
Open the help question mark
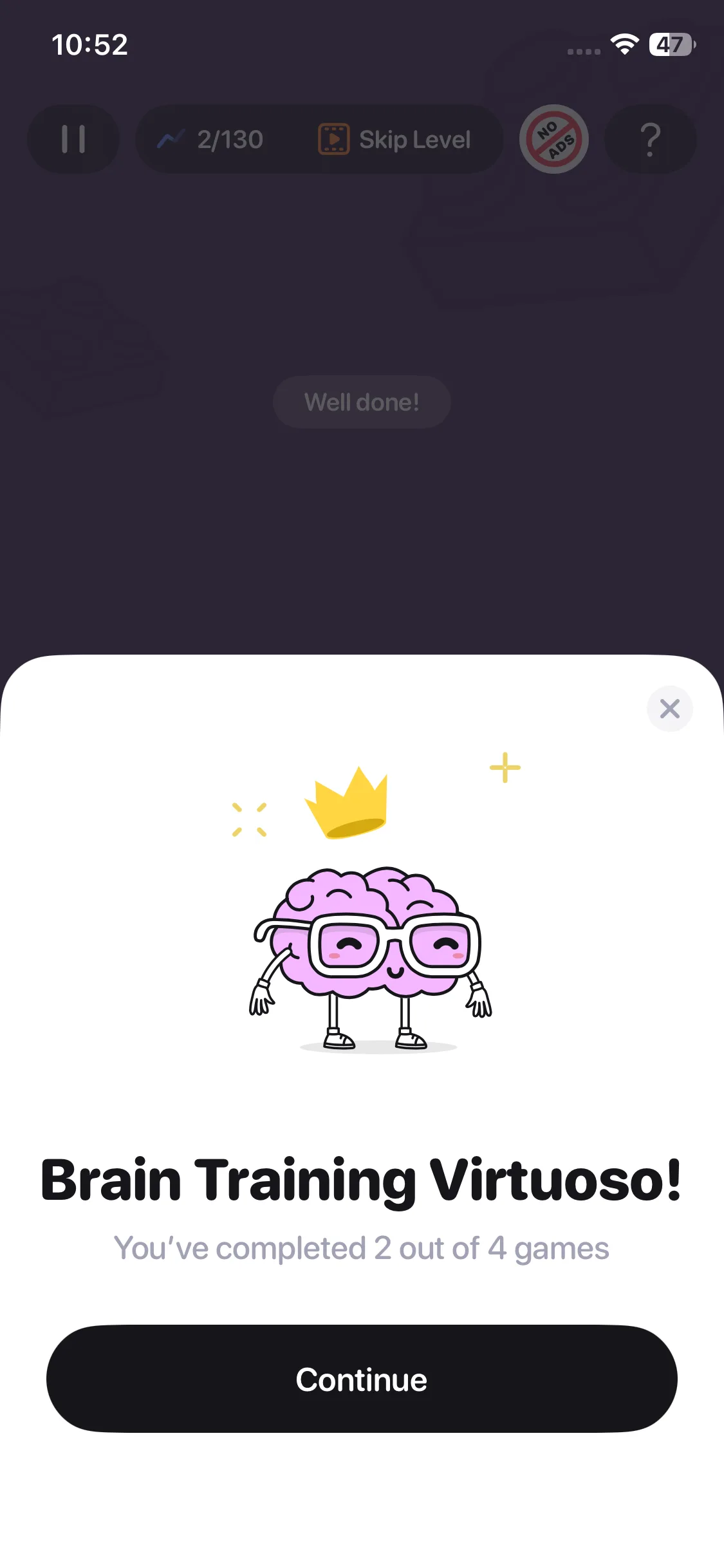pyautogui.click(x=650, y=139)
